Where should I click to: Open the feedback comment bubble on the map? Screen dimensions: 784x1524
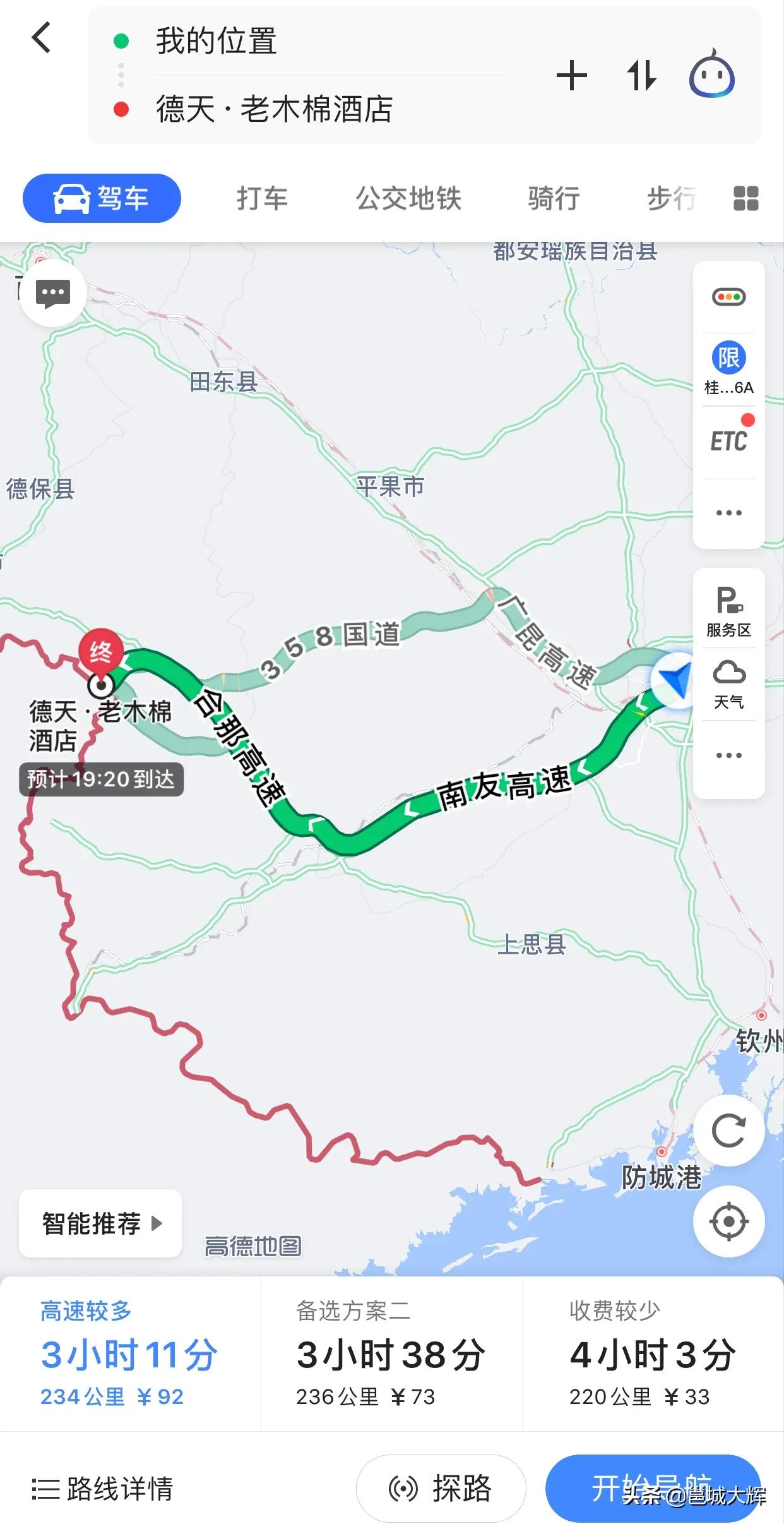(52, 293)
